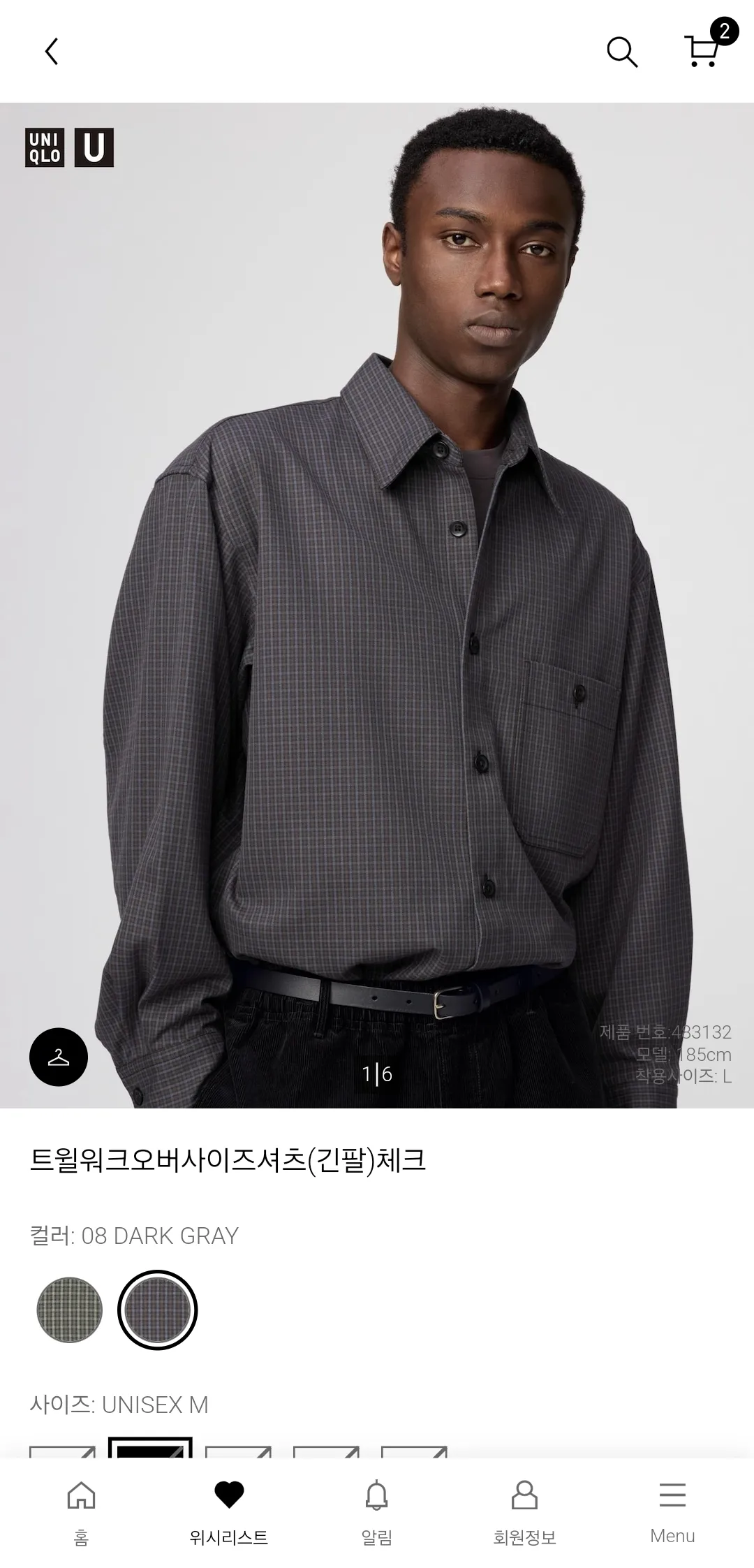This screenshot has height=1568, width=754.
Task: Tap the hanger styling button
Action: [x=59, y=1057]
